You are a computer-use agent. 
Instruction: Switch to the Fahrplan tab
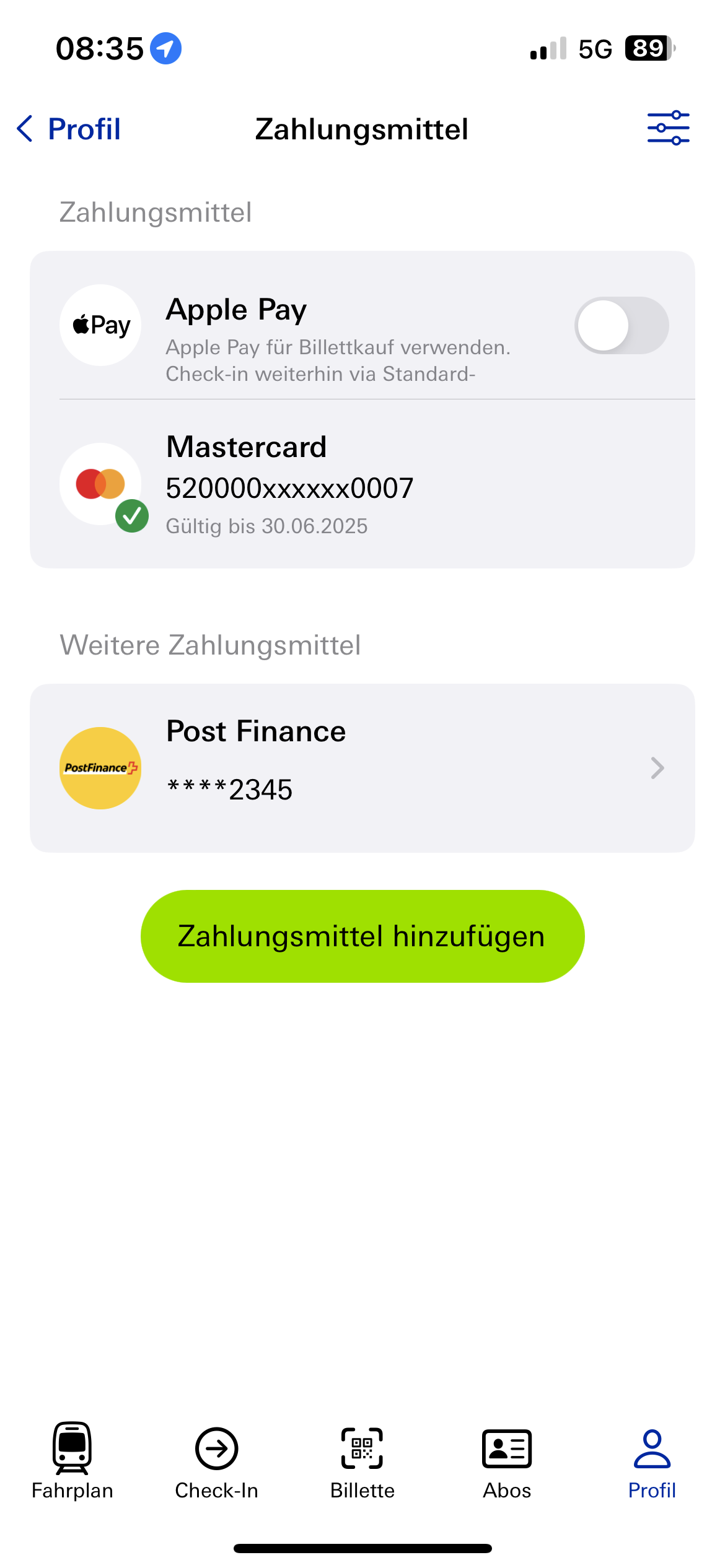72,1461
